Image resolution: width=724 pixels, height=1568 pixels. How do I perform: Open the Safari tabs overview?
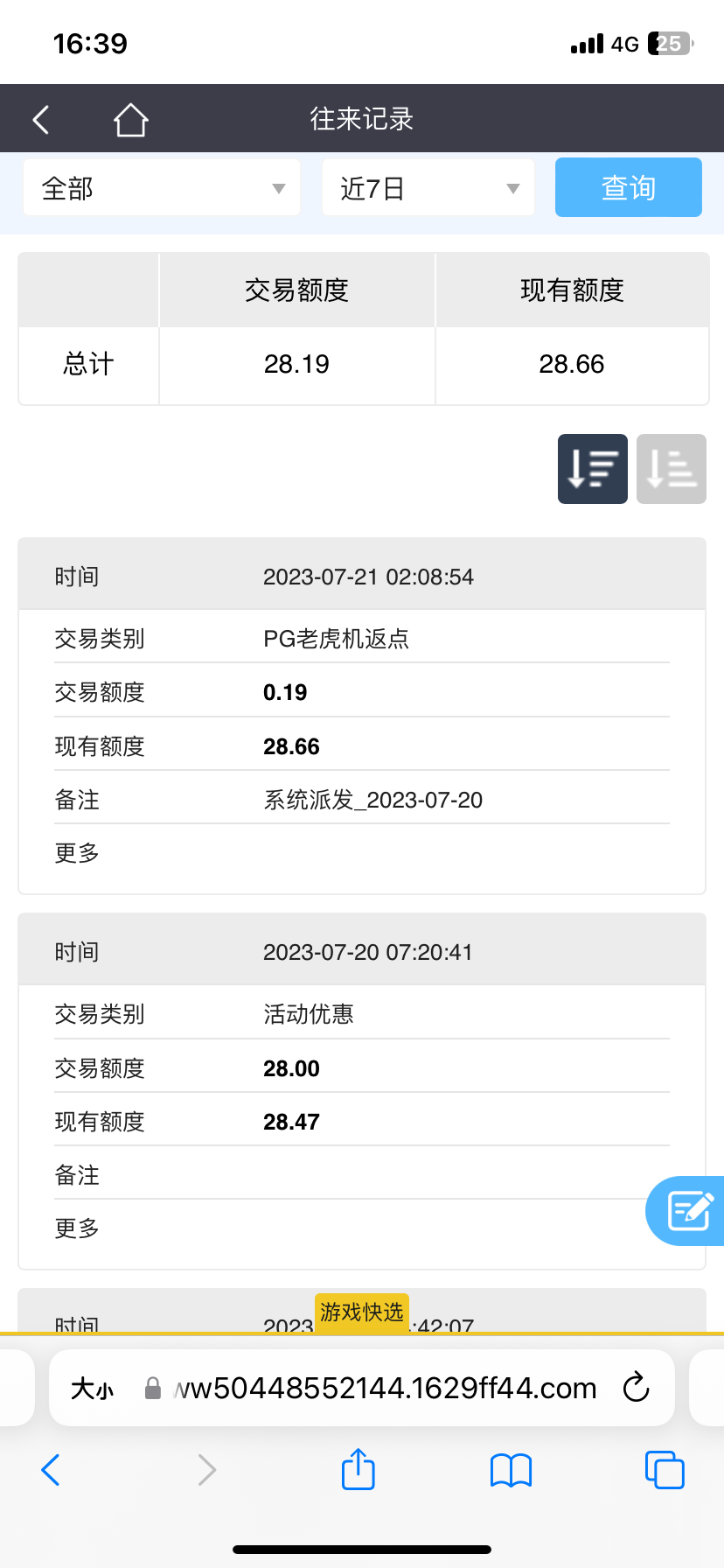[x=664, y=1470]
